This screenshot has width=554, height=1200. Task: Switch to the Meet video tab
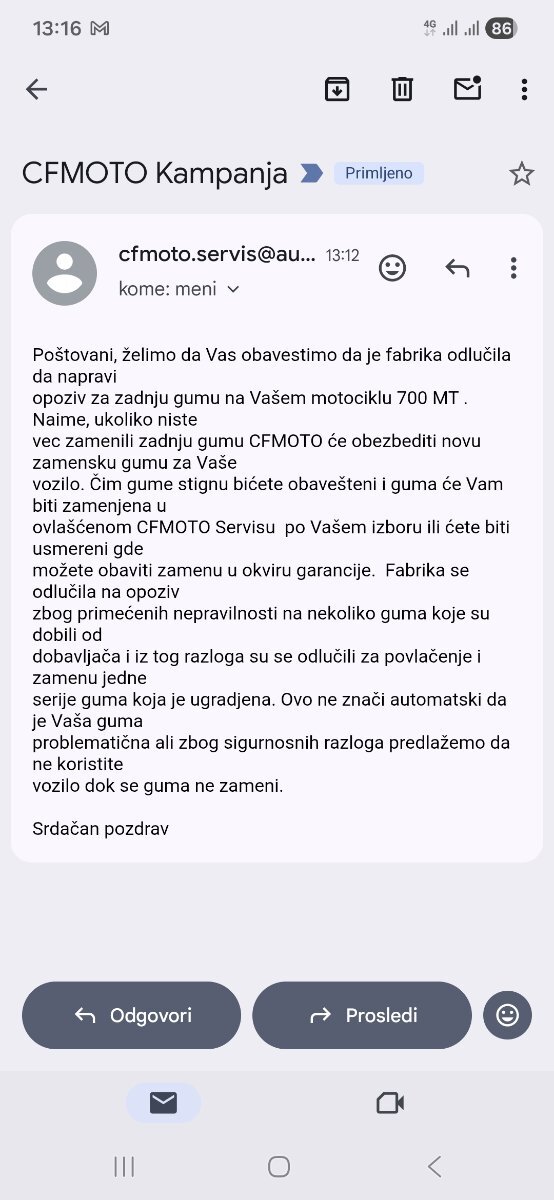(x=390, y=1102)
